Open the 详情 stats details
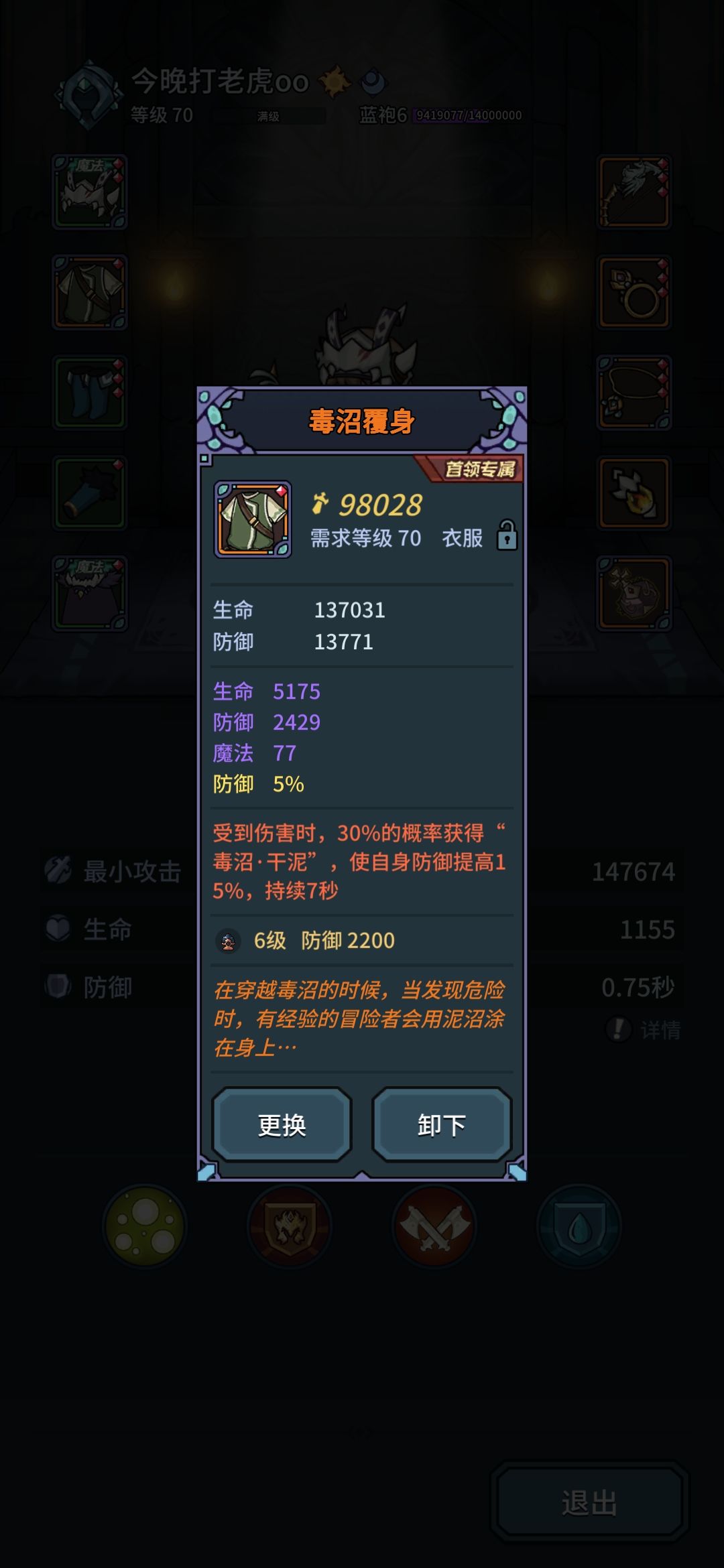Screen dimensions: 724x1568 (644, 1030)
